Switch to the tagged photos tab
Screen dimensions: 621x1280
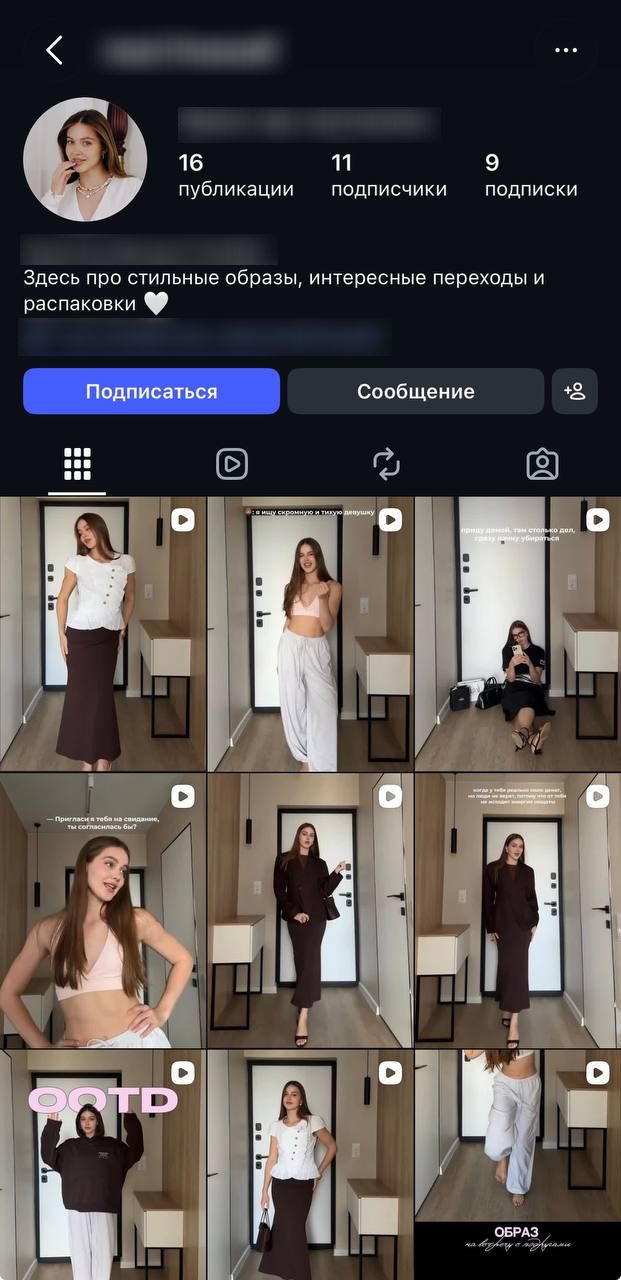pyautogui.click(x=542, y=464)
